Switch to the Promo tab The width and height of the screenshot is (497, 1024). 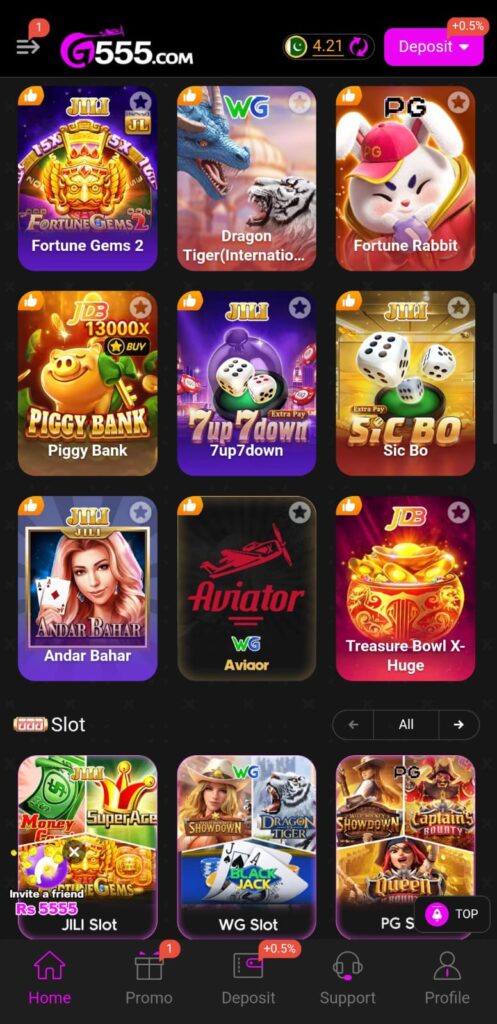149,978
